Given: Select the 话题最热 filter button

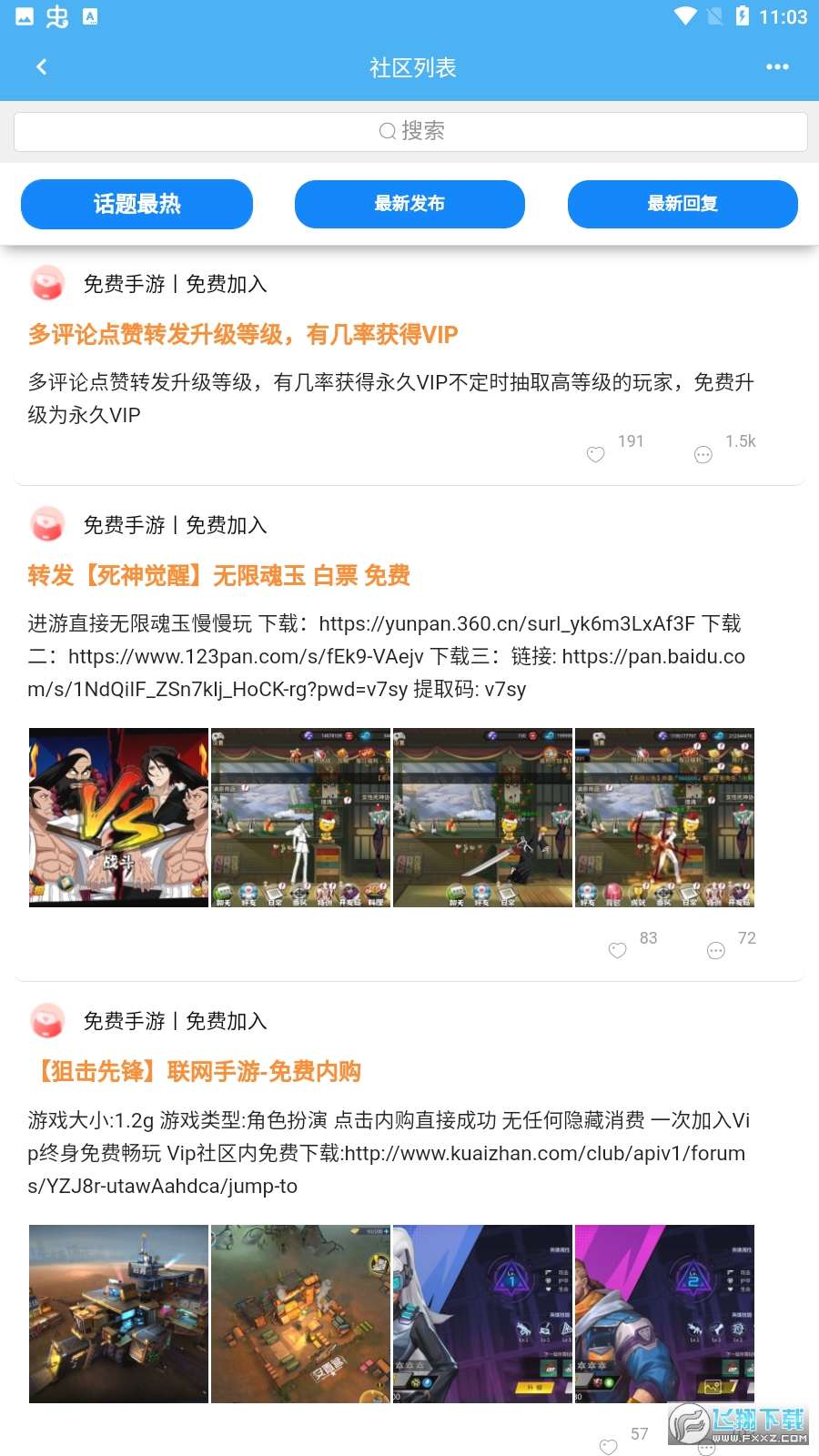Looking at the screenshot, I should (136, 204).
